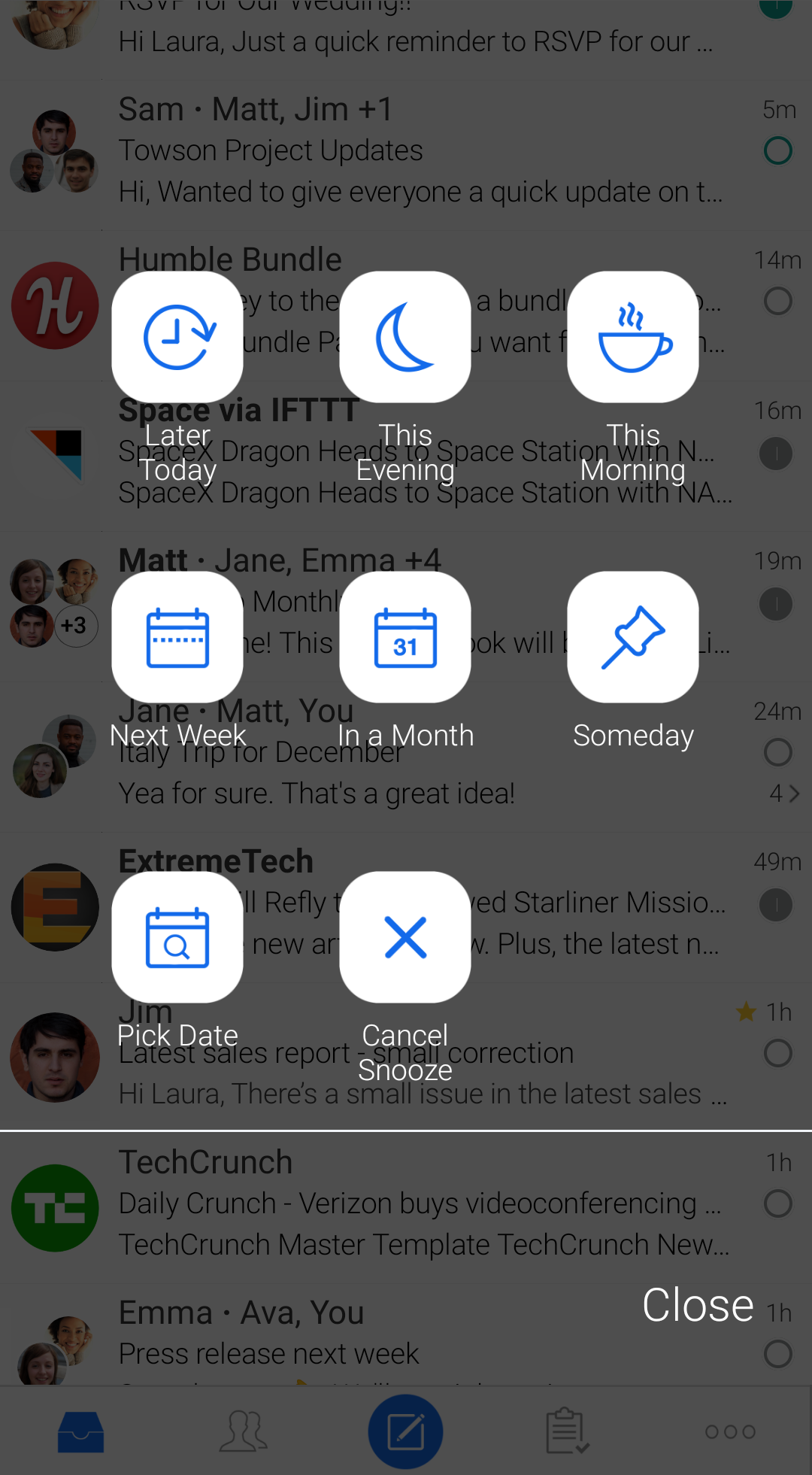Viewport: 812px width, 1475px height.
Task: Choose This Evening snooze option
Action: pos(405,337)
